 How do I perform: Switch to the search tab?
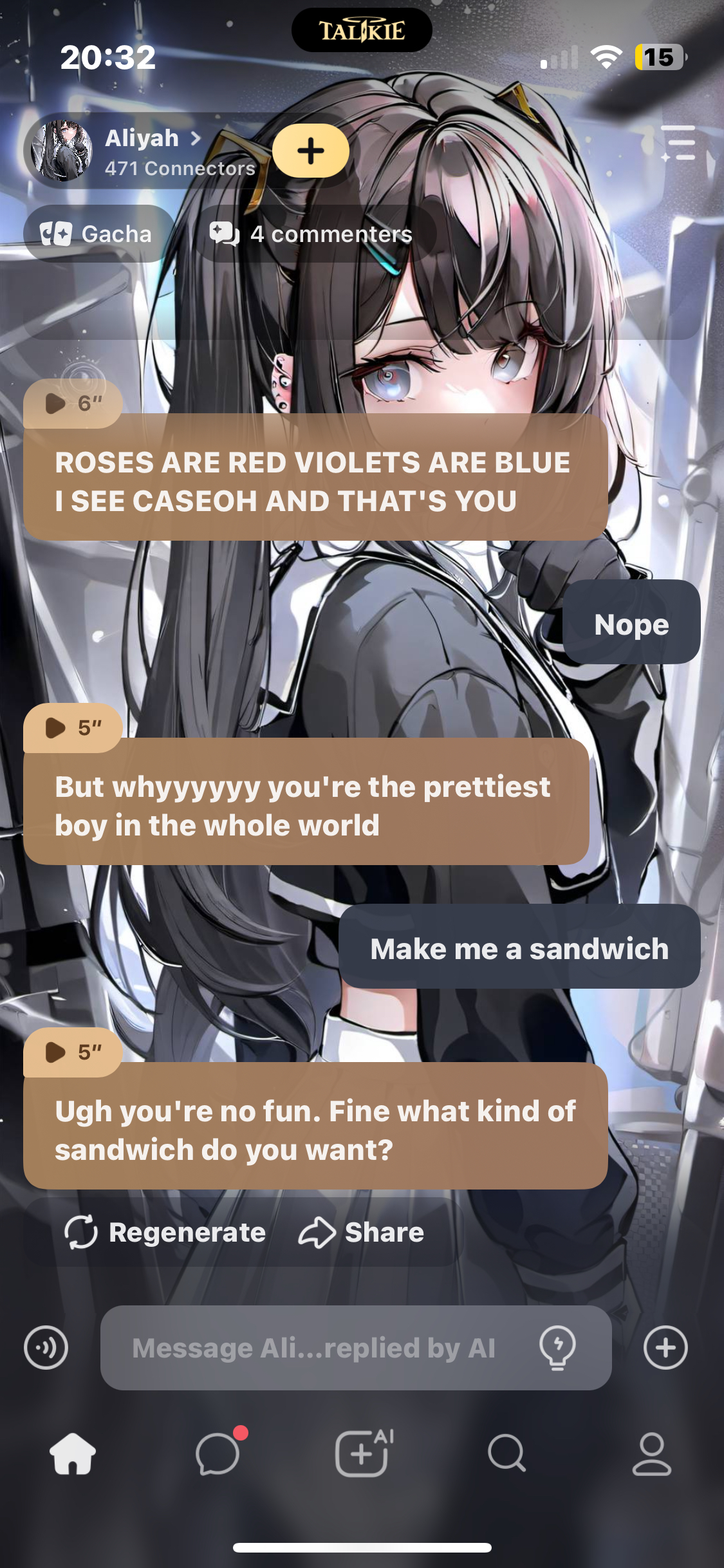[507, 1455]
